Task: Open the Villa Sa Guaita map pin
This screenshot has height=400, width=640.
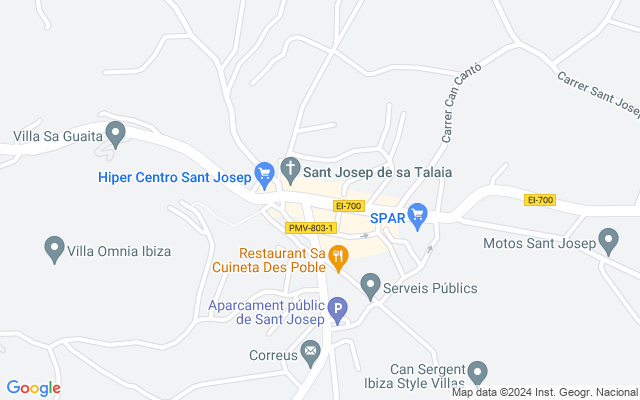Action: click(x=116, y=132)
